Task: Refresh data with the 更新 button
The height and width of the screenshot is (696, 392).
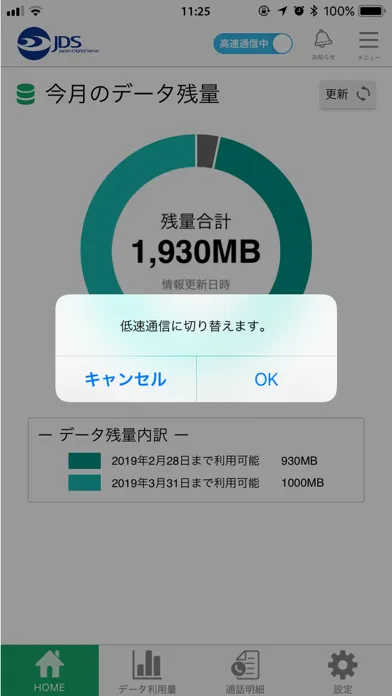Action: point(348,94)
